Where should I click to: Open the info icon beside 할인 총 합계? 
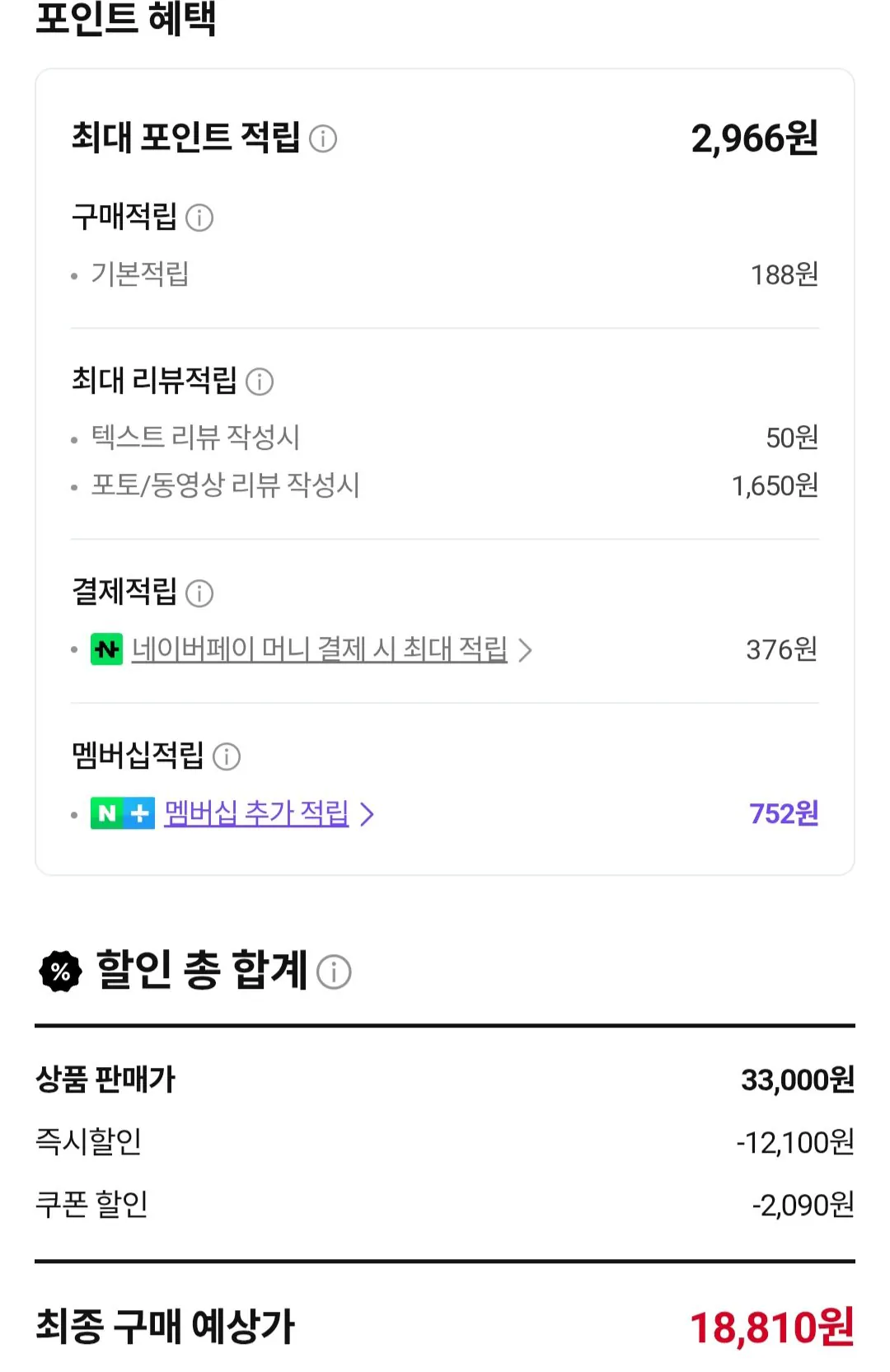tap(335, 974)
